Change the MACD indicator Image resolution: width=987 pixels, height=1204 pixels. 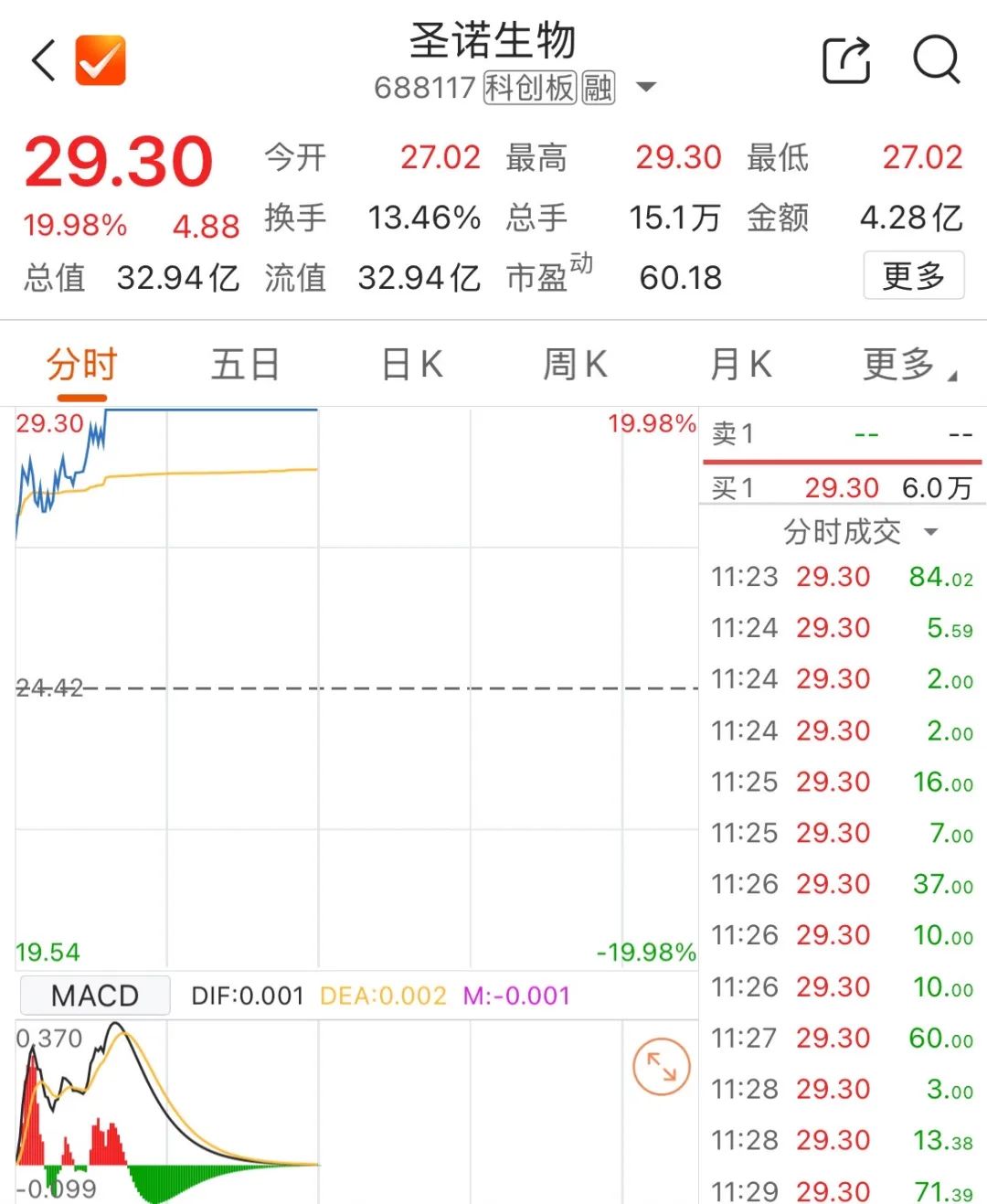point(95,996)
